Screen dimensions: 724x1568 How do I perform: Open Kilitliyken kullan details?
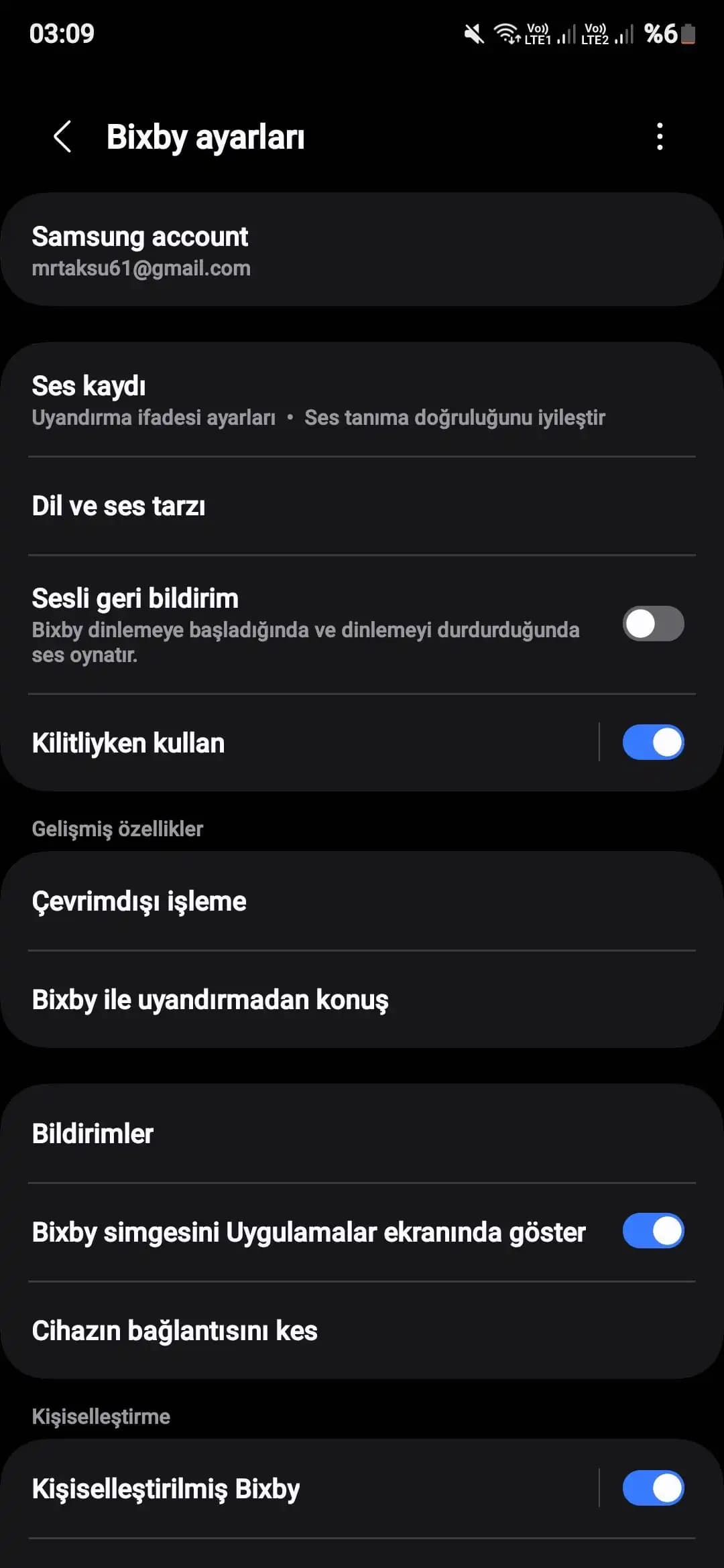coord(302,742)
